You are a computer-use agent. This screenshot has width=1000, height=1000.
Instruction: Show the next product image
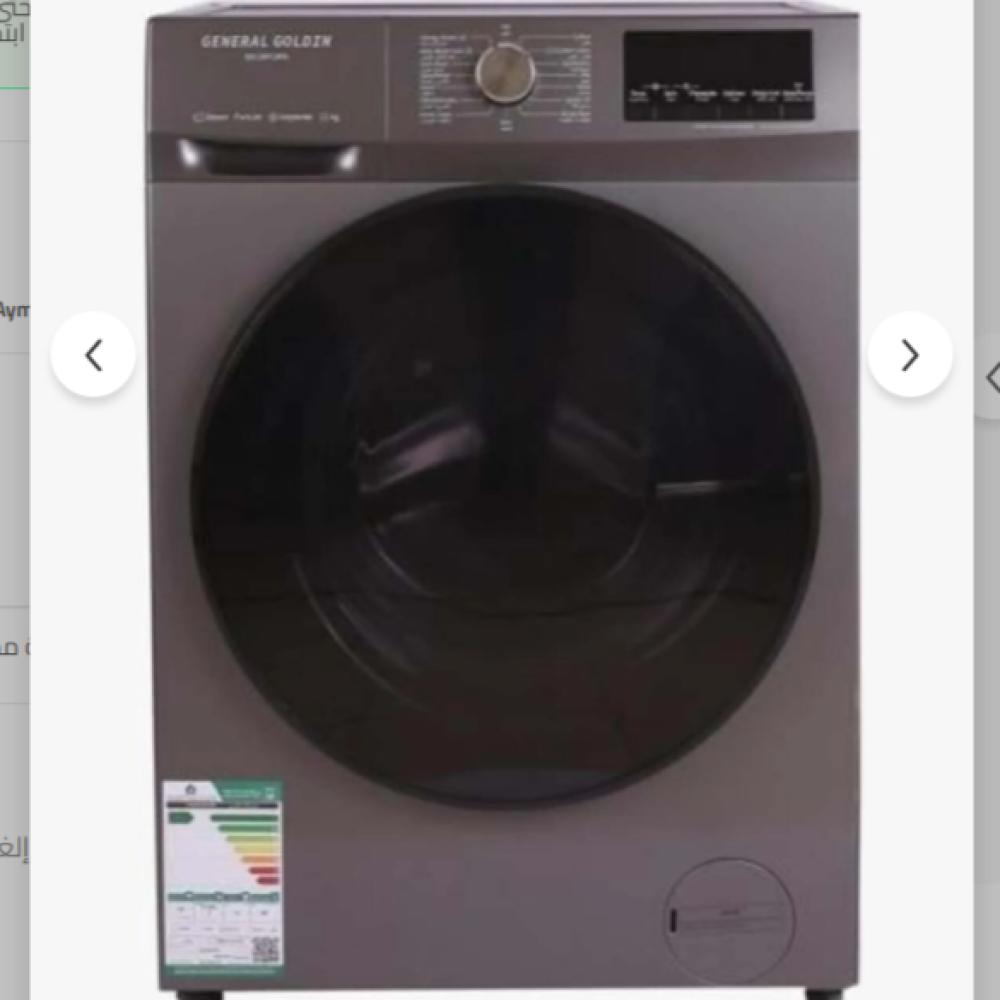tap(909, 355)
